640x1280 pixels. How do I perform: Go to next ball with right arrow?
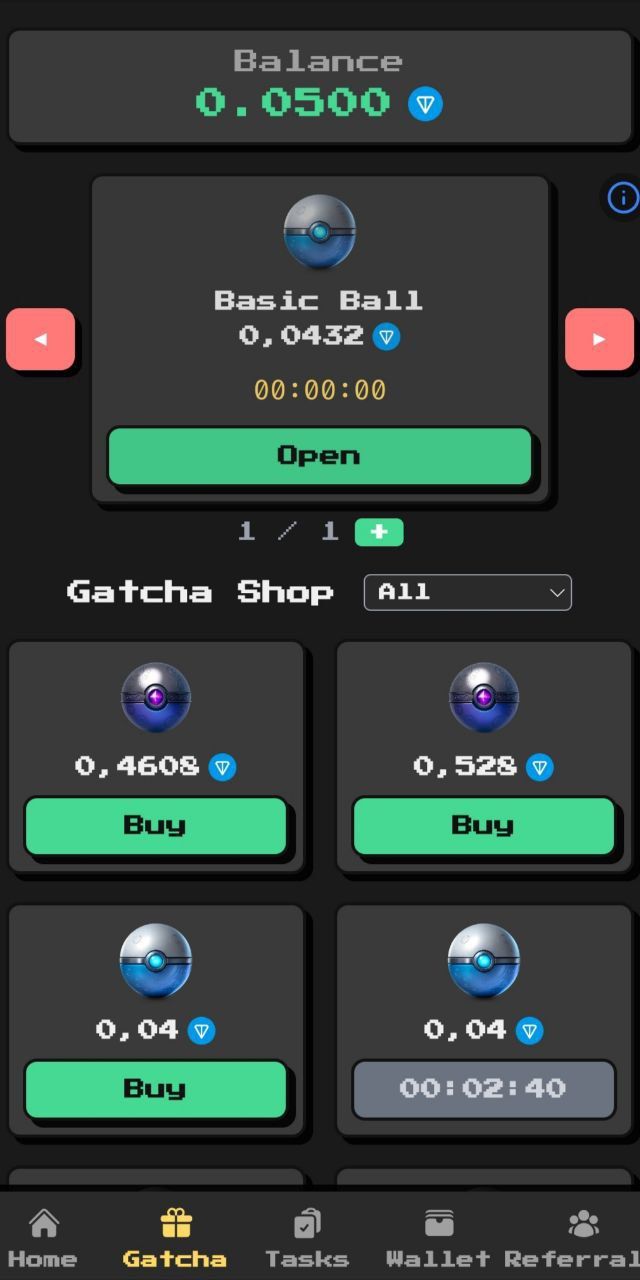[599, 339]
